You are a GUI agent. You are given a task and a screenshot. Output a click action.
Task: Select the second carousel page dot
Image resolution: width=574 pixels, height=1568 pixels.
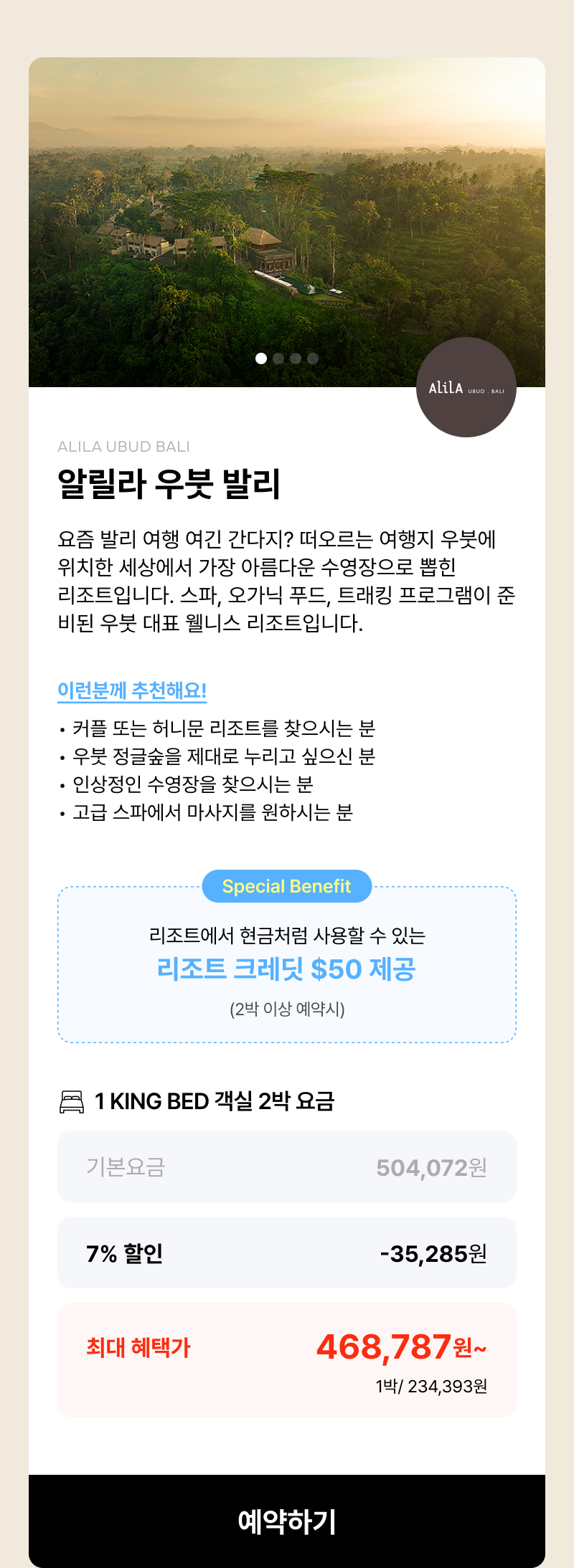coord(278,358)
